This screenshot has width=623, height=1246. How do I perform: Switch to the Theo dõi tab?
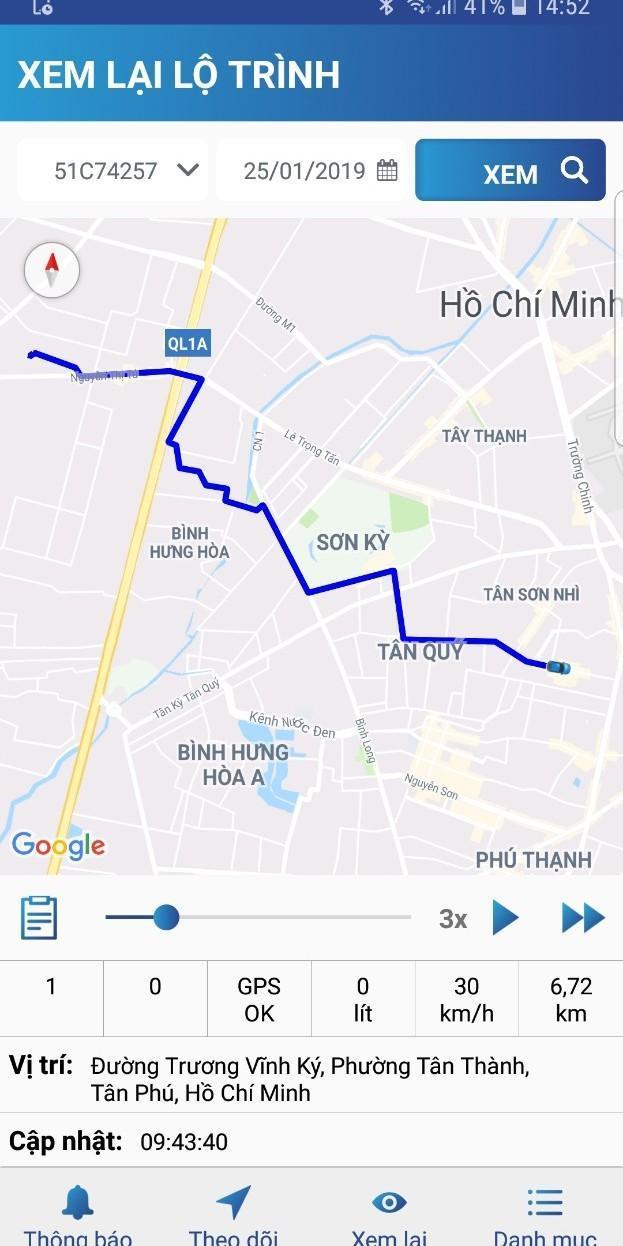click(x=233, y=1215)
